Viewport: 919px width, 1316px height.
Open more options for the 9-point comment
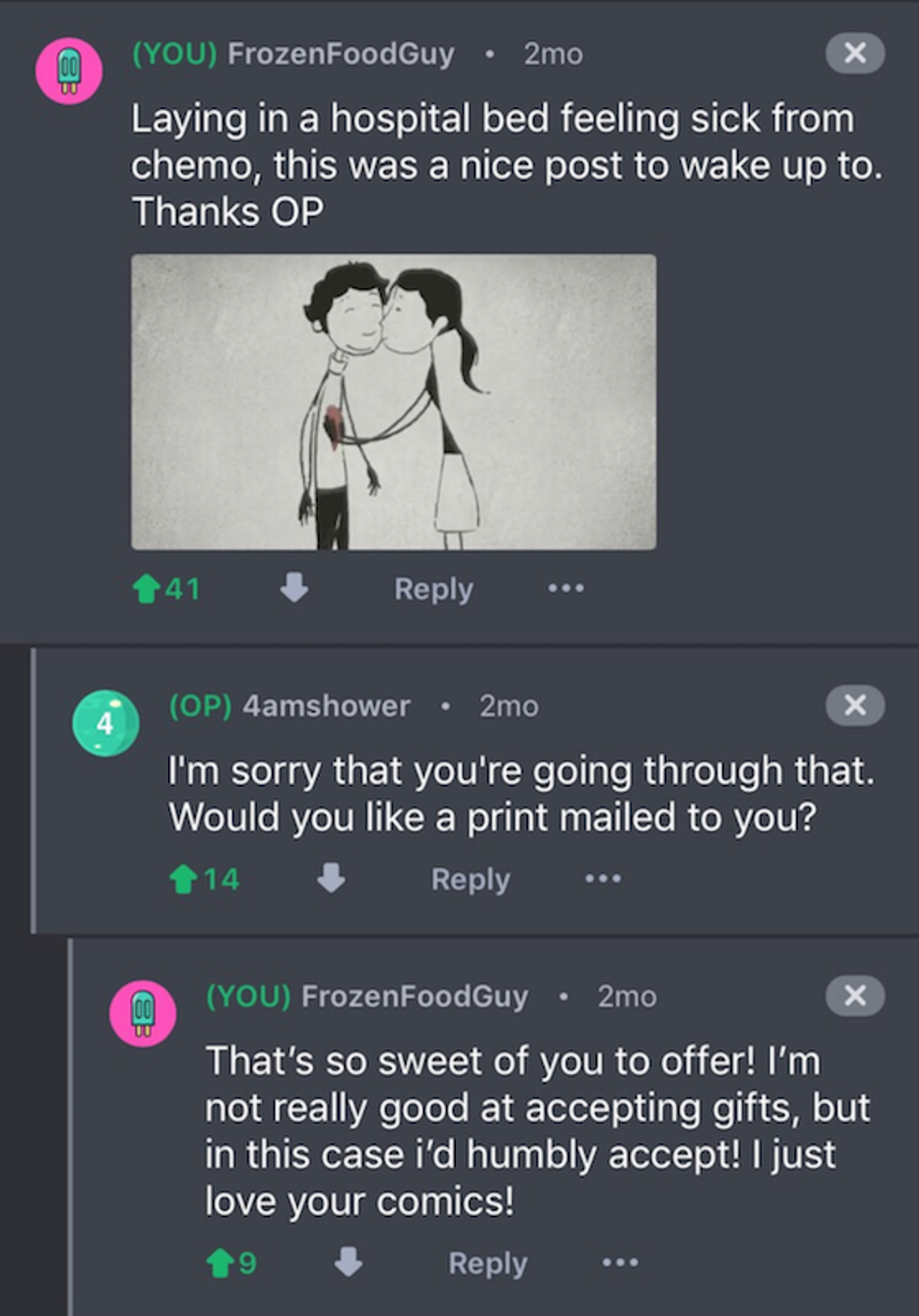[621, 1263]
